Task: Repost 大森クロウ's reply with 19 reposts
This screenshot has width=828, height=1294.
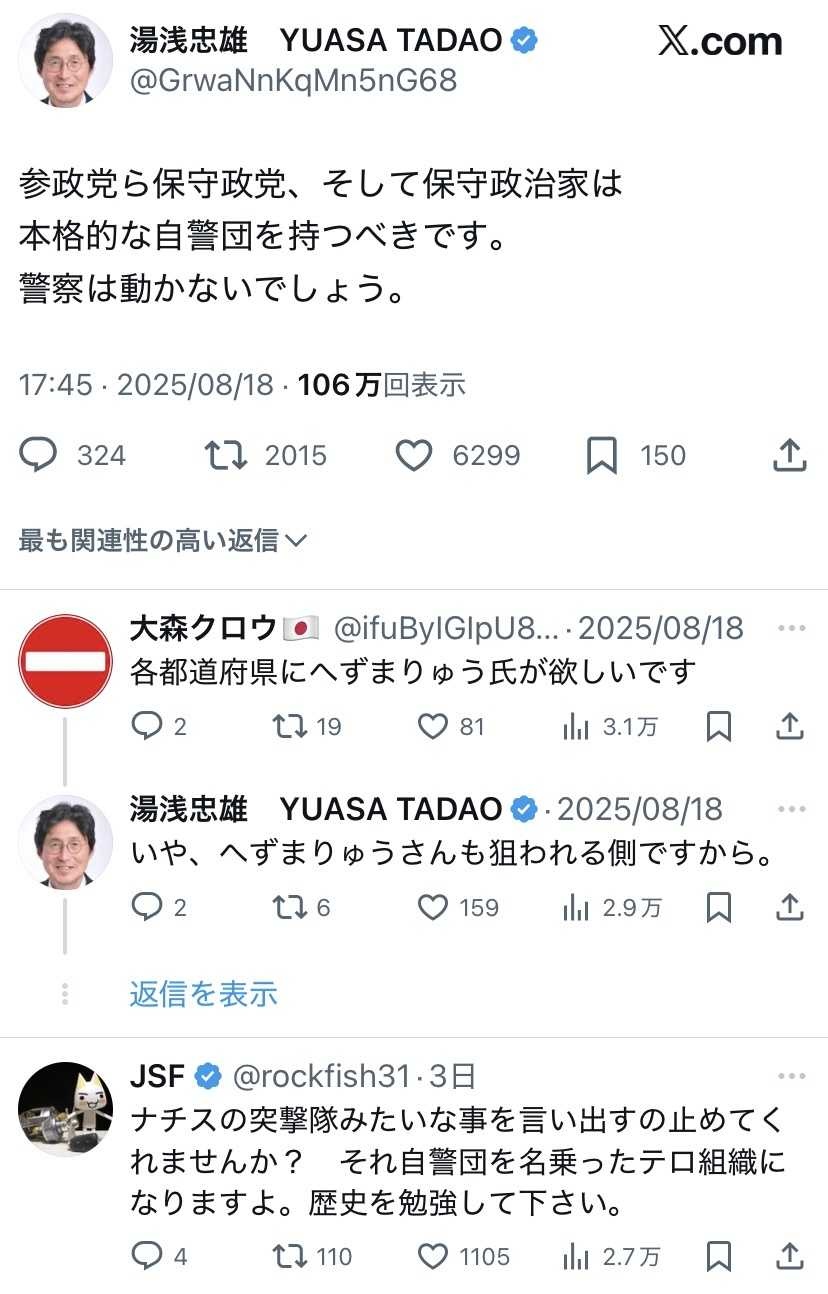Action: pos(289,726)
